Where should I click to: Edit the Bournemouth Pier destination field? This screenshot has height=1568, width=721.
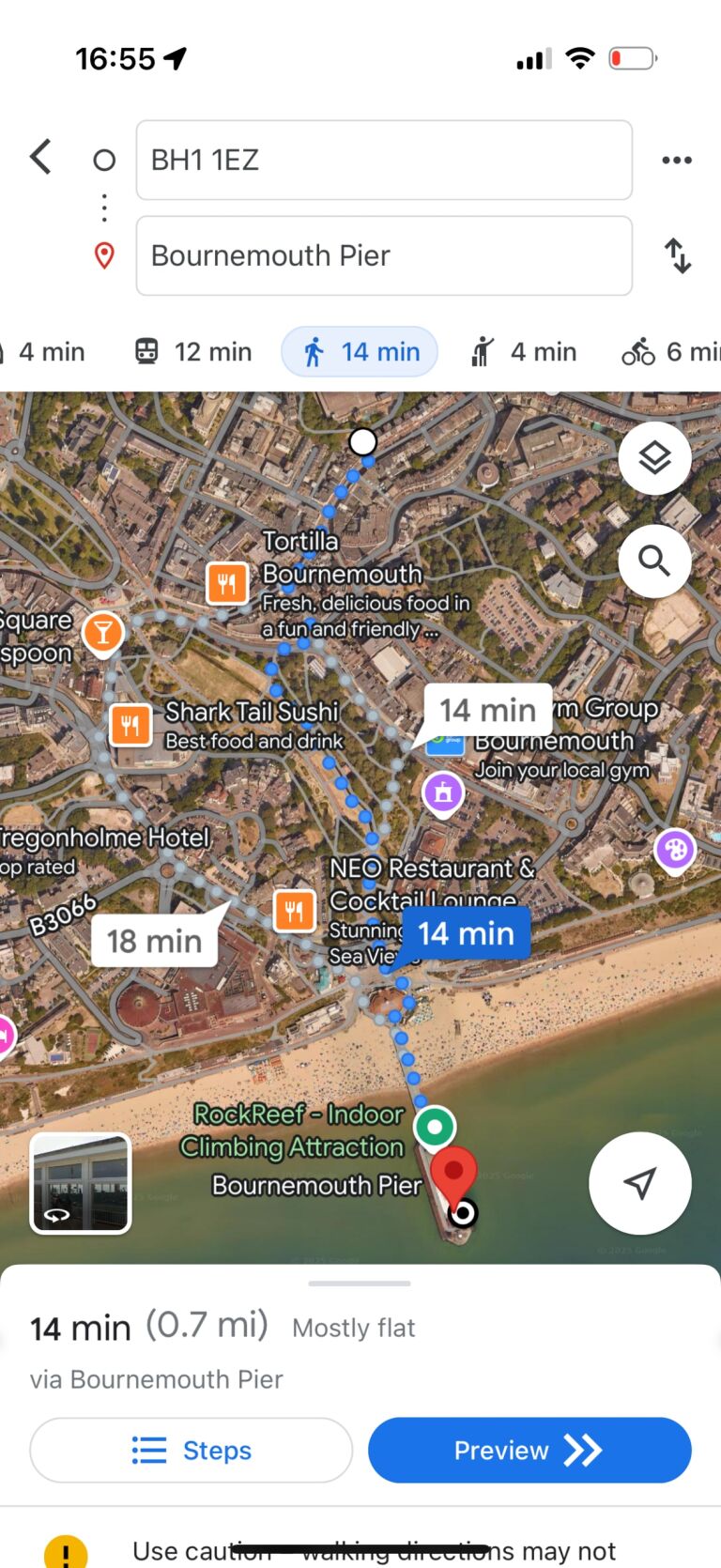(383, 256)
